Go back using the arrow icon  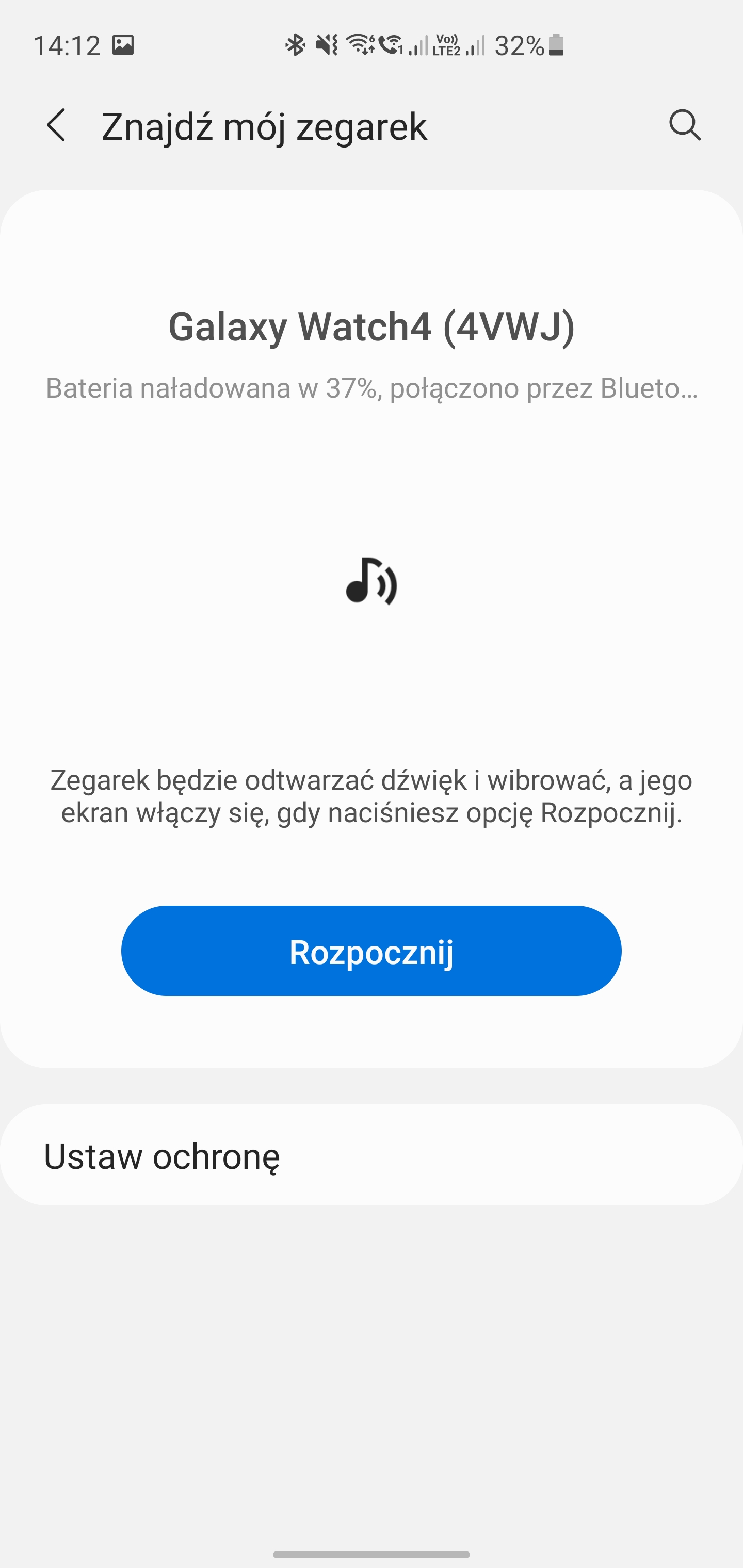coord(57,125)
